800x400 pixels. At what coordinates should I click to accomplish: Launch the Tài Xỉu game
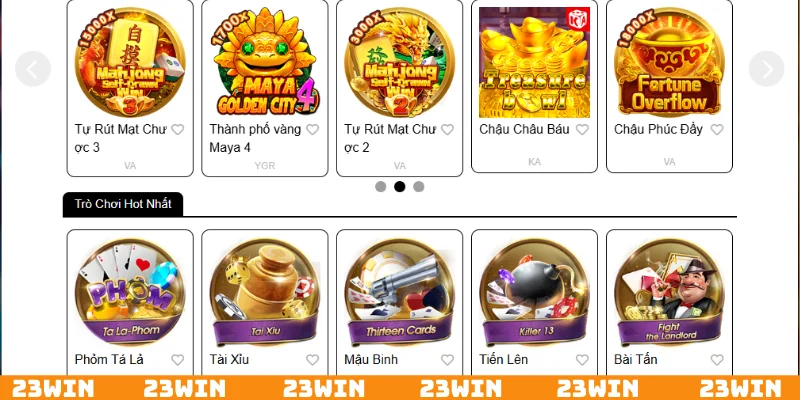pos(264,292)
